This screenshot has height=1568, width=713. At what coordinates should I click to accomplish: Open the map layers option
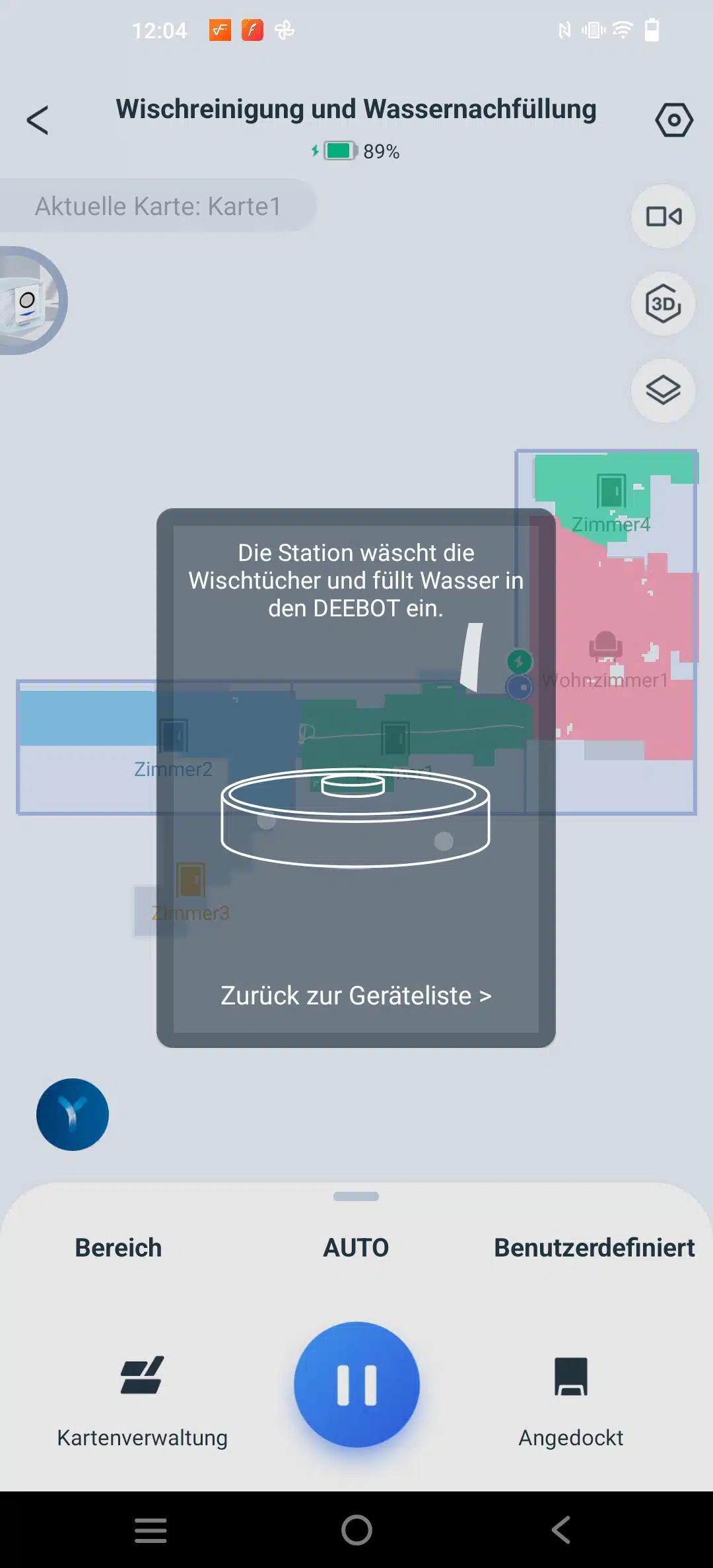tap(663, 391)
